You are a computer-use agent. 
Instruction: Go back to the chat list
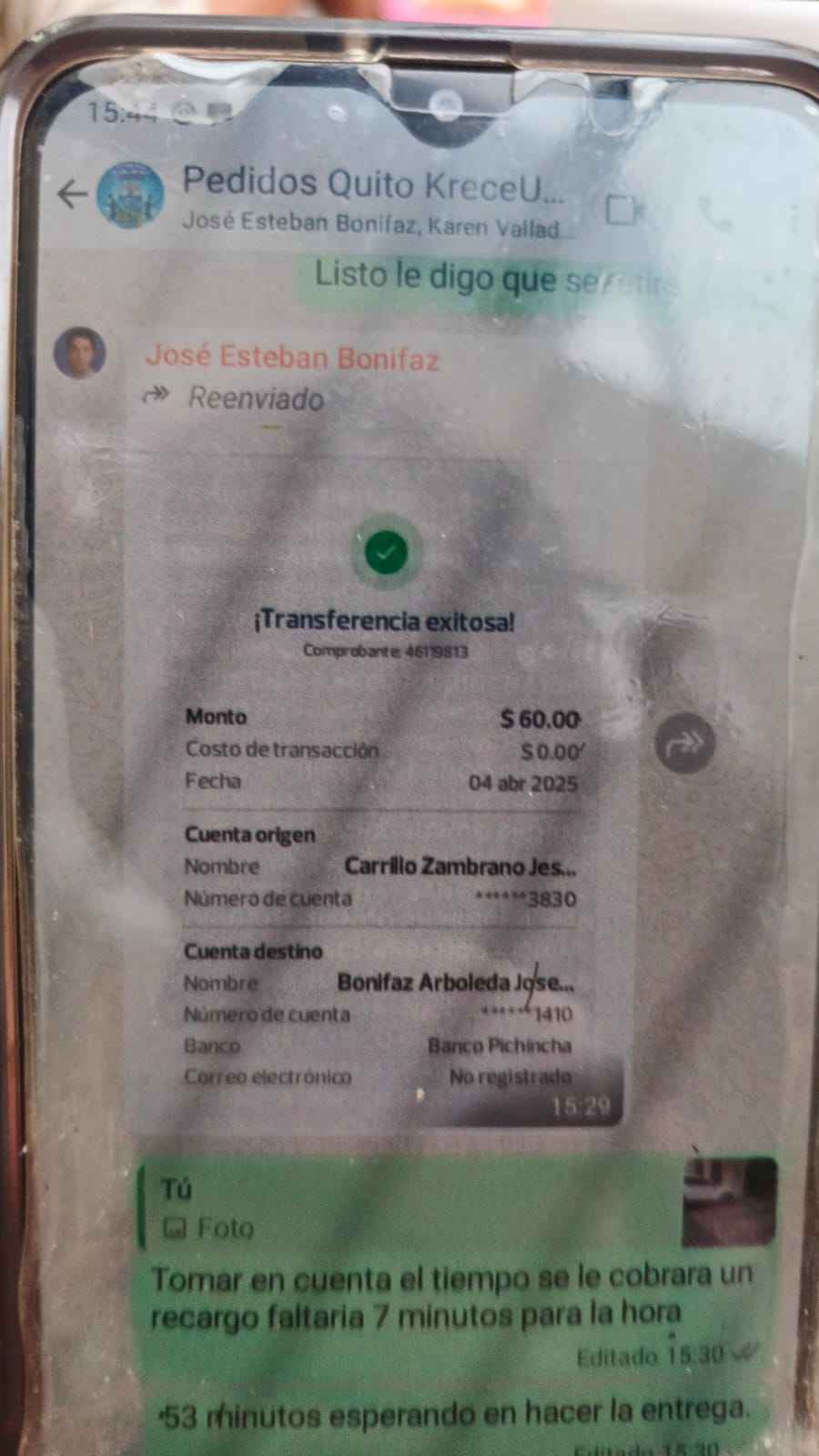[71, 194]
